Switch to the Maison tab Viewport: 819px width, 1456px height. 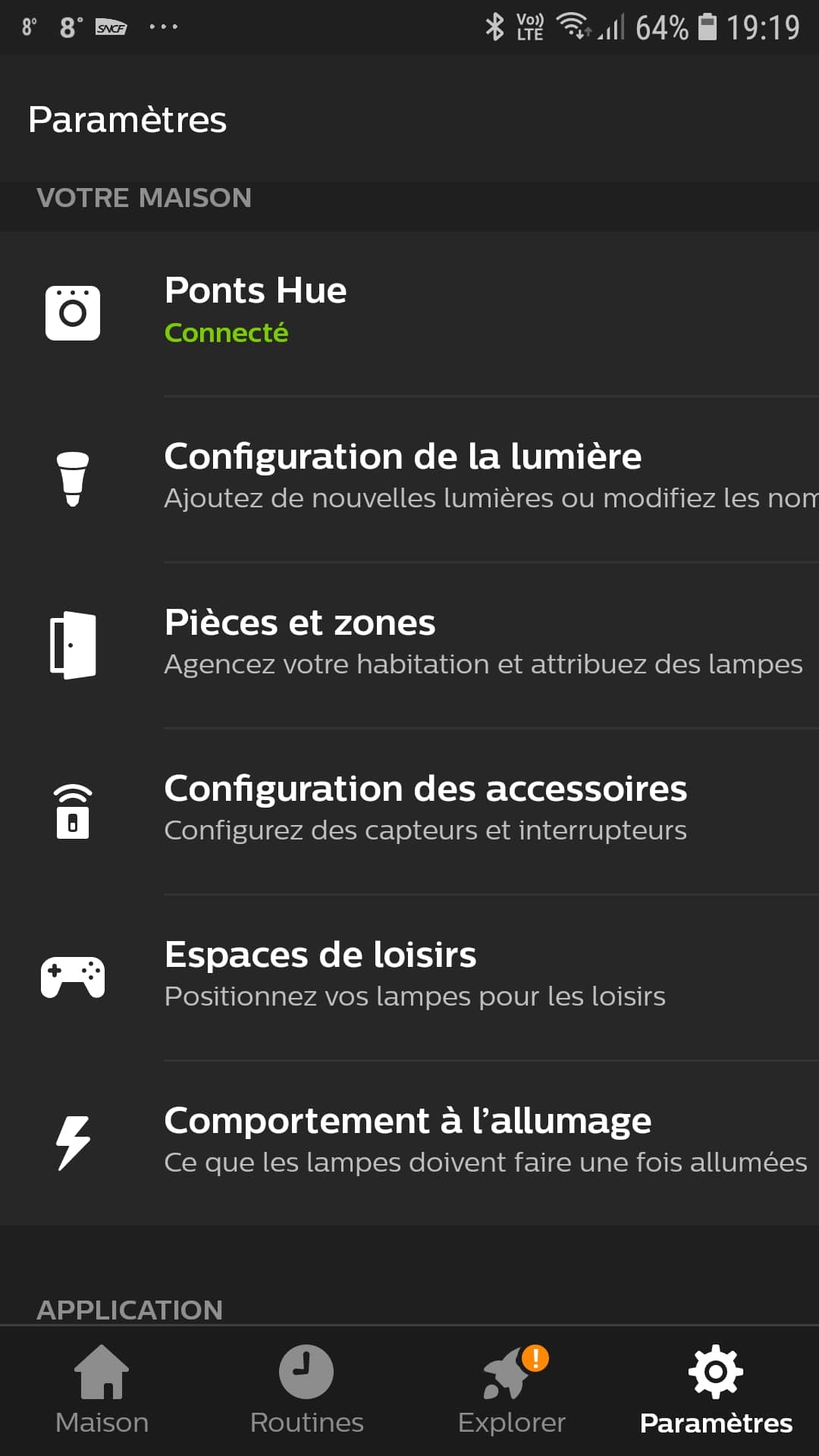click(102, 1391)
